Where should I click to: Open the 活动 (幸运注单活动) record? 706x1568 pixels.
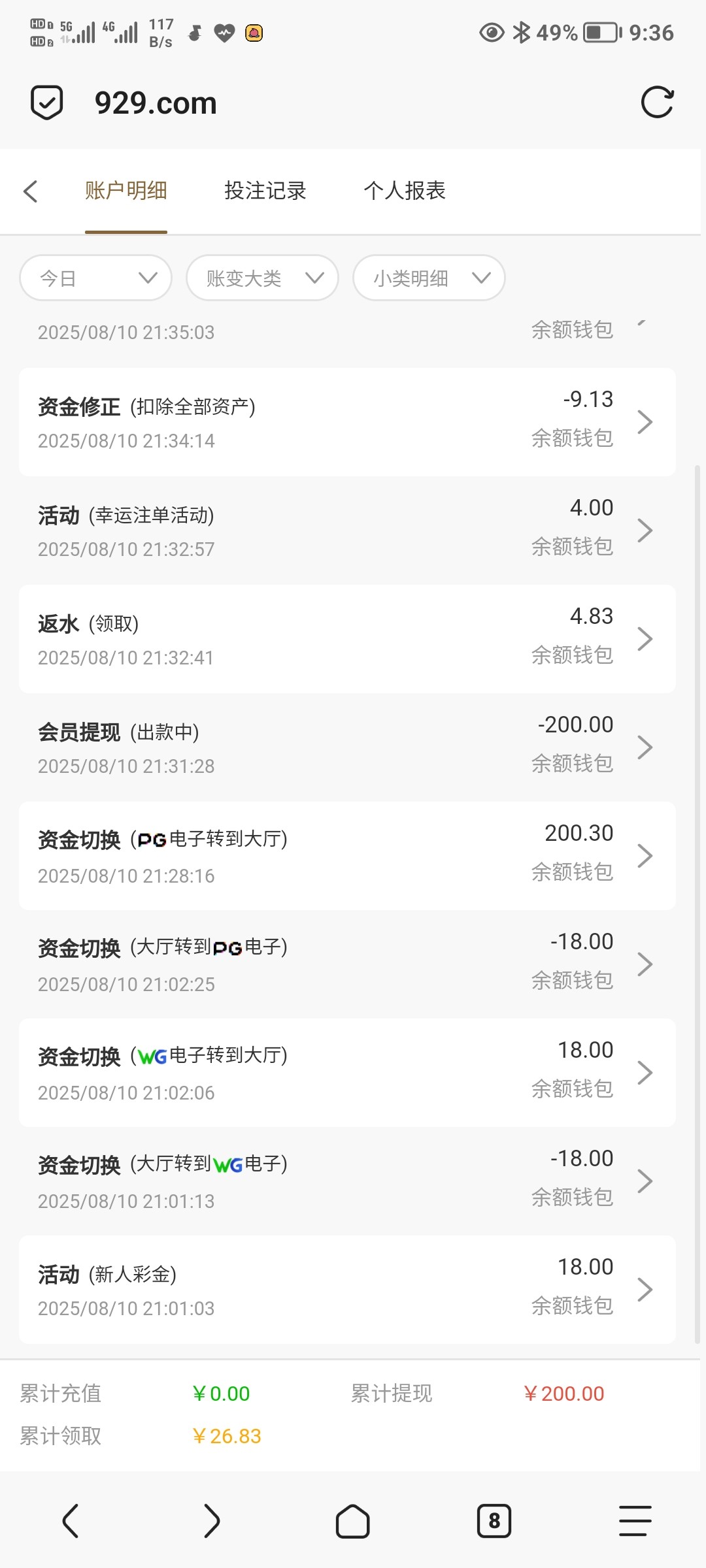click(346, 531)
